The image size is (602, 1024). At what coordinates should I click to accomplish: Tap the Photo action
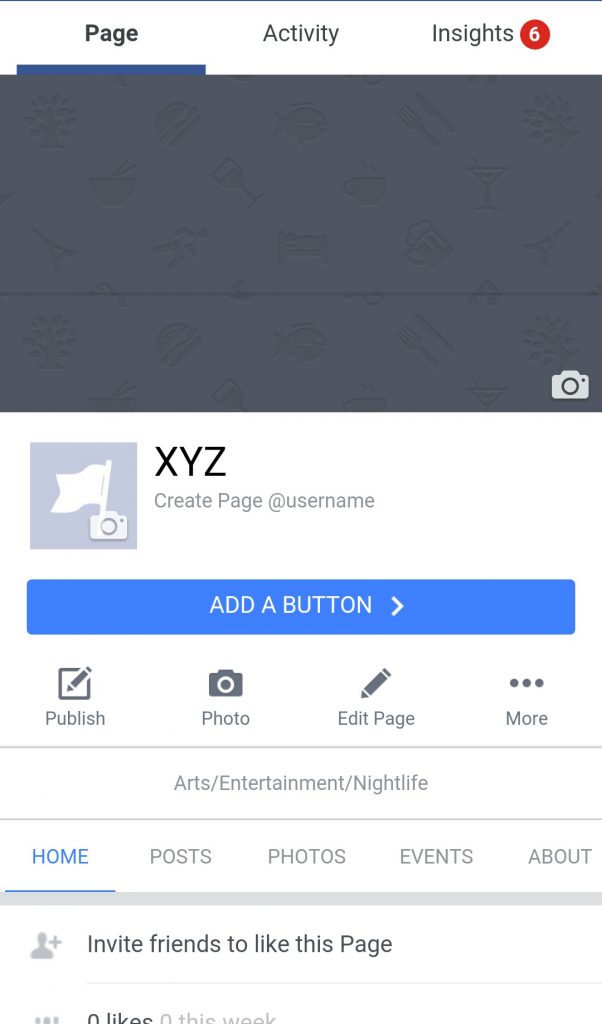pyautogui.click(x=225, y=697)
